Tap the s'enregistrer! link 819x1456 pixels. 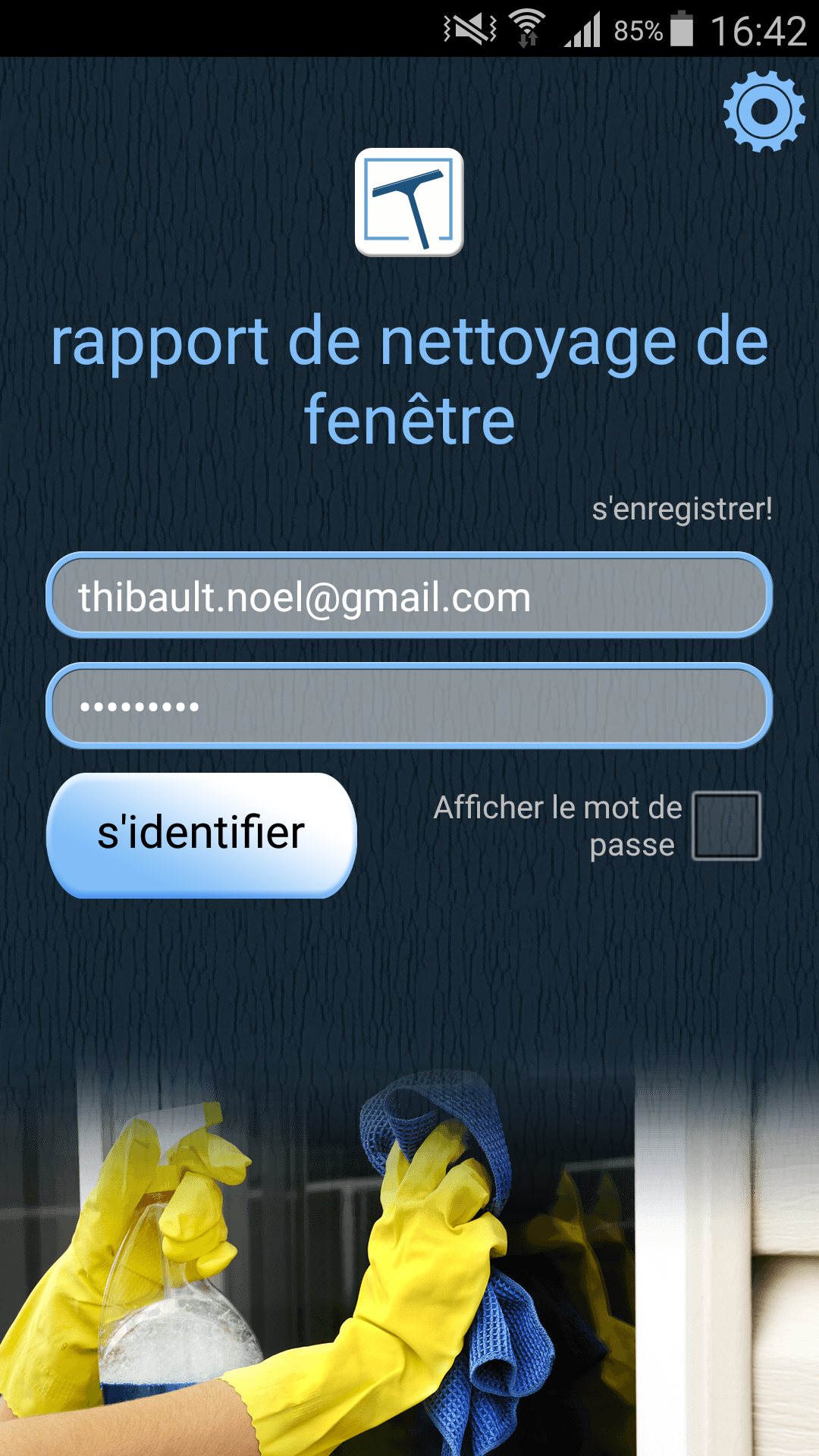tap(682, 509)
